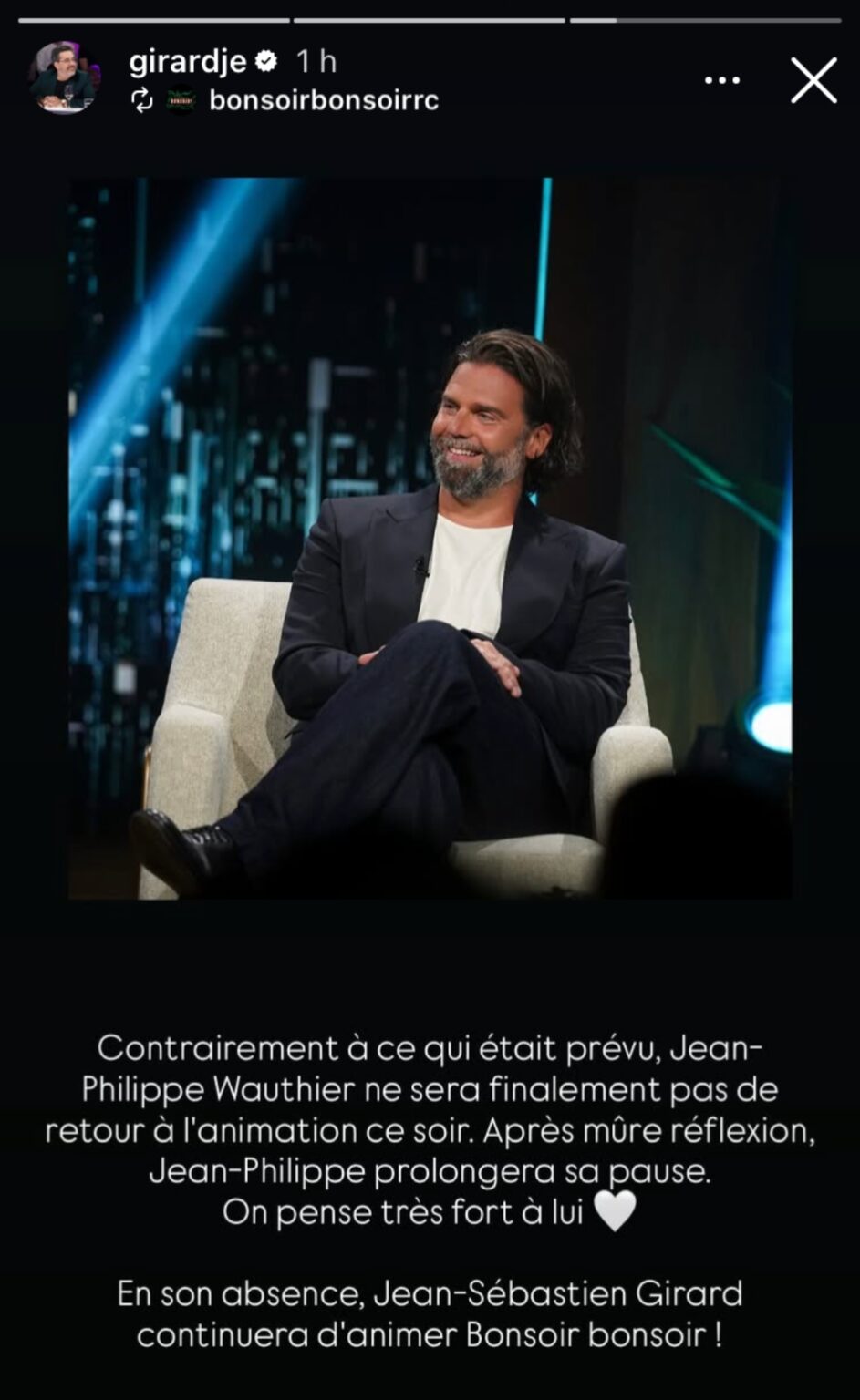Expand the story options via the ellipsis
Viewport: 860px width, 1400px height.
(x=721, y=80)
